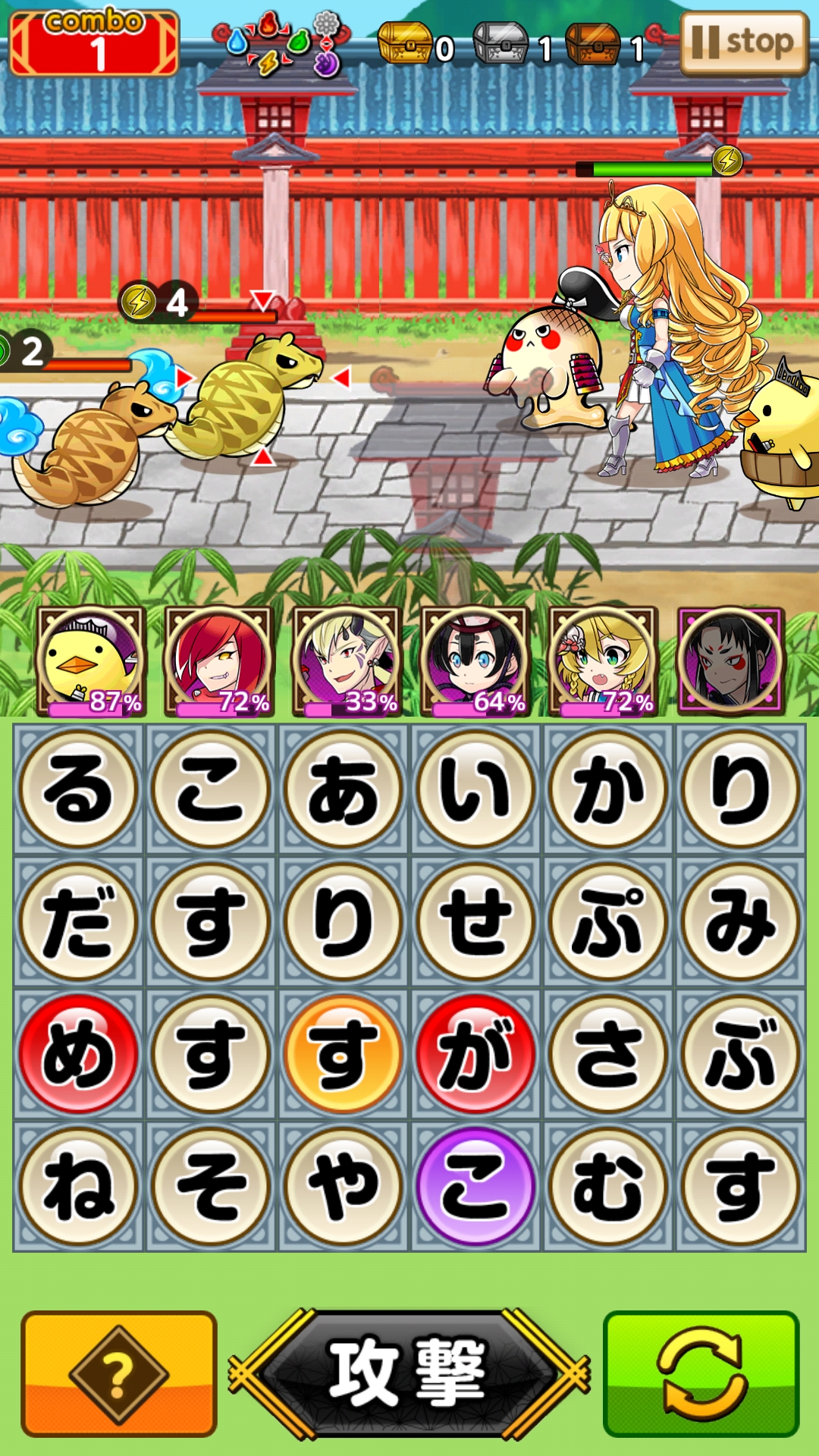
Task: Choose the dark-haired character with purple frame
Action: tap(730, 661)
